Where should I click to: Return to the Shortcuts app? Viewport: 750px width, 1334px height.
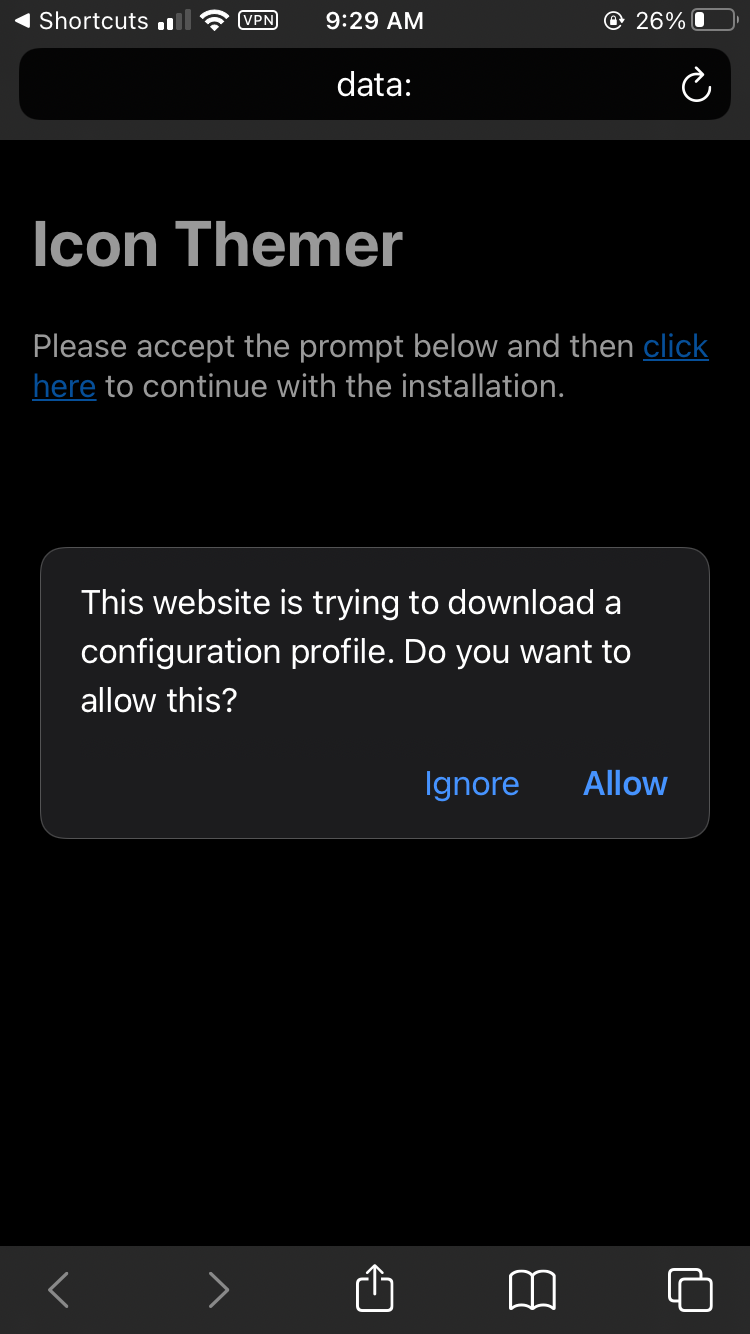(80, 20)
